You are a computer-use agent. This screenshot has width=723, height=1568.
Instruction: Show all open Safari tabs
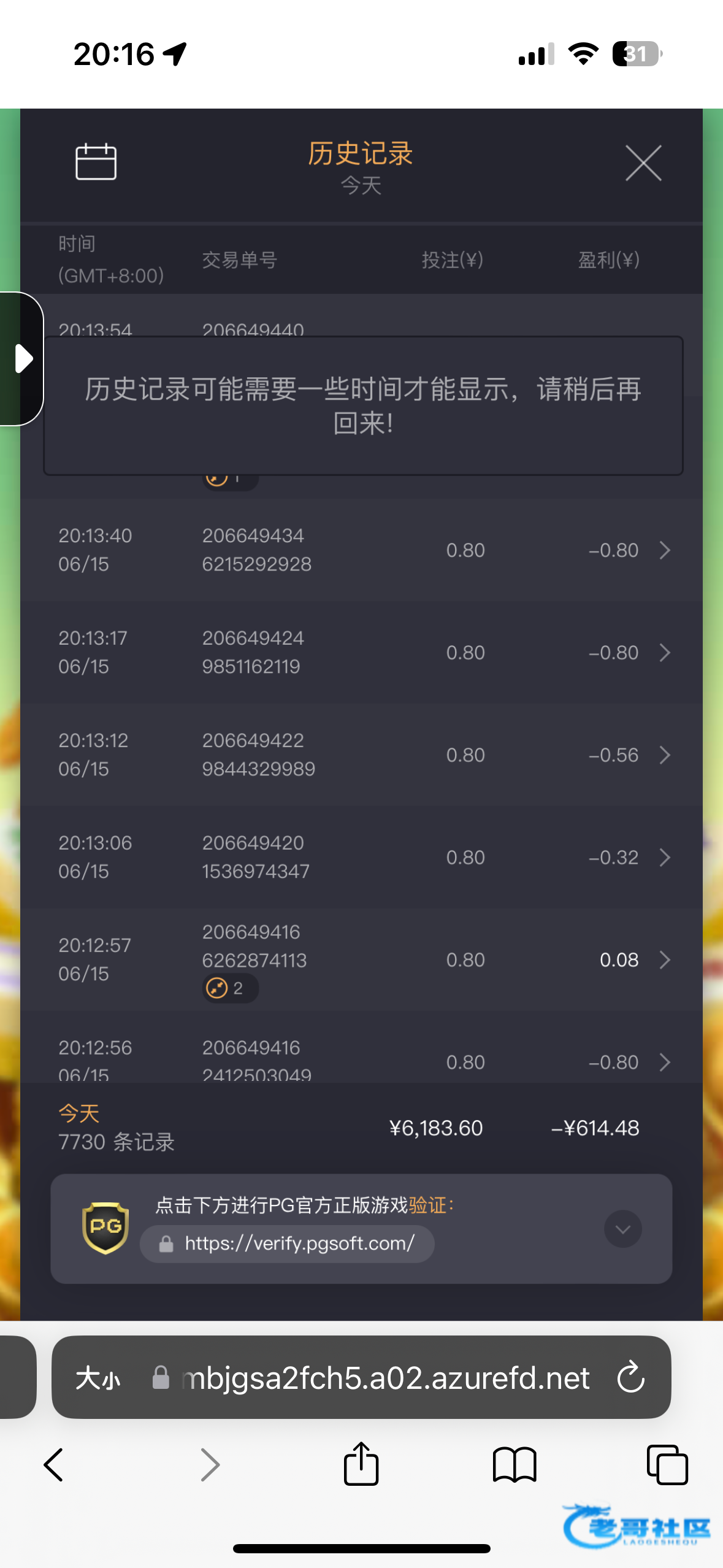[x=667, y=1465]
